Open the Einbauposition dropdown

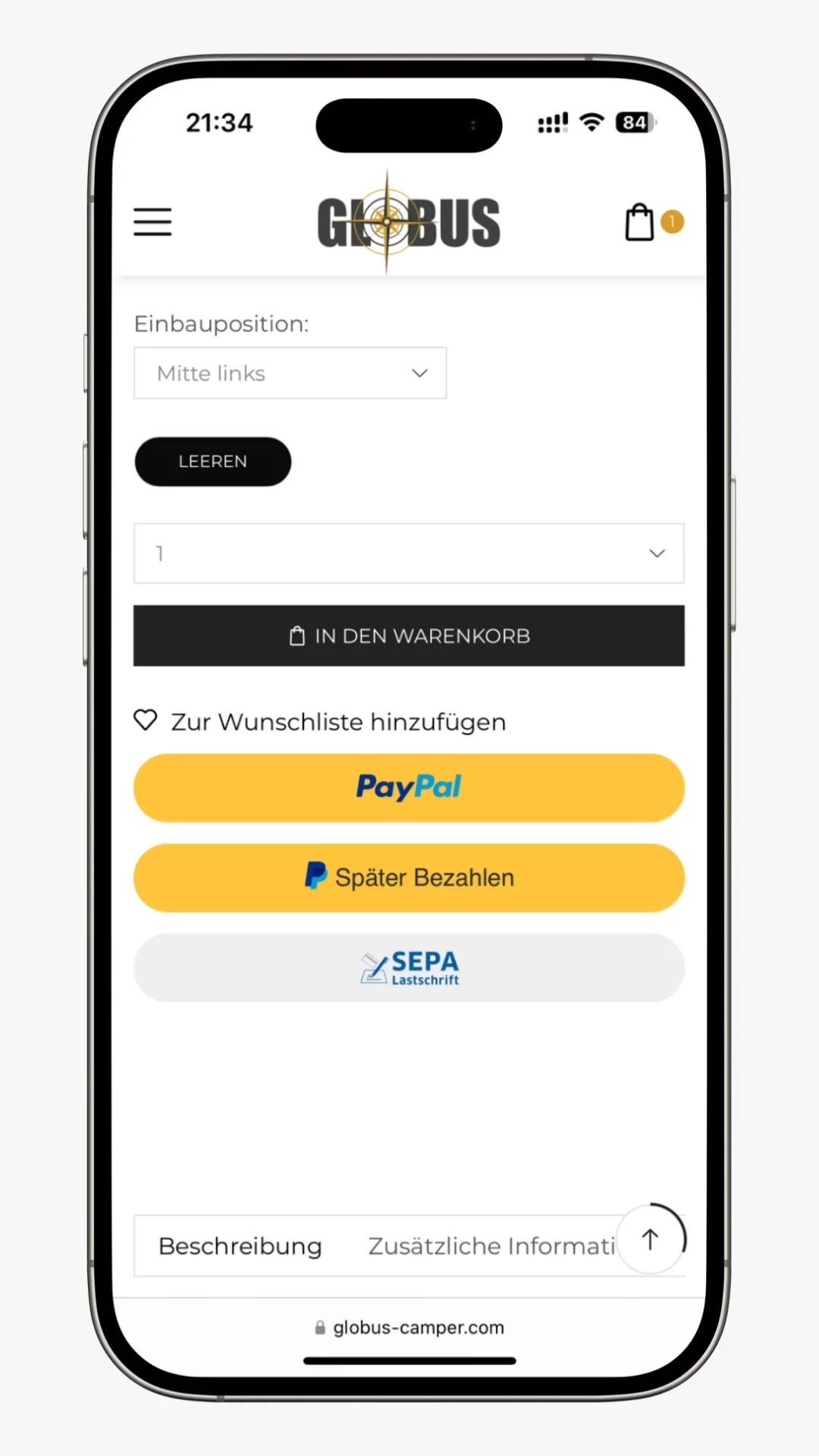[290, 373]
